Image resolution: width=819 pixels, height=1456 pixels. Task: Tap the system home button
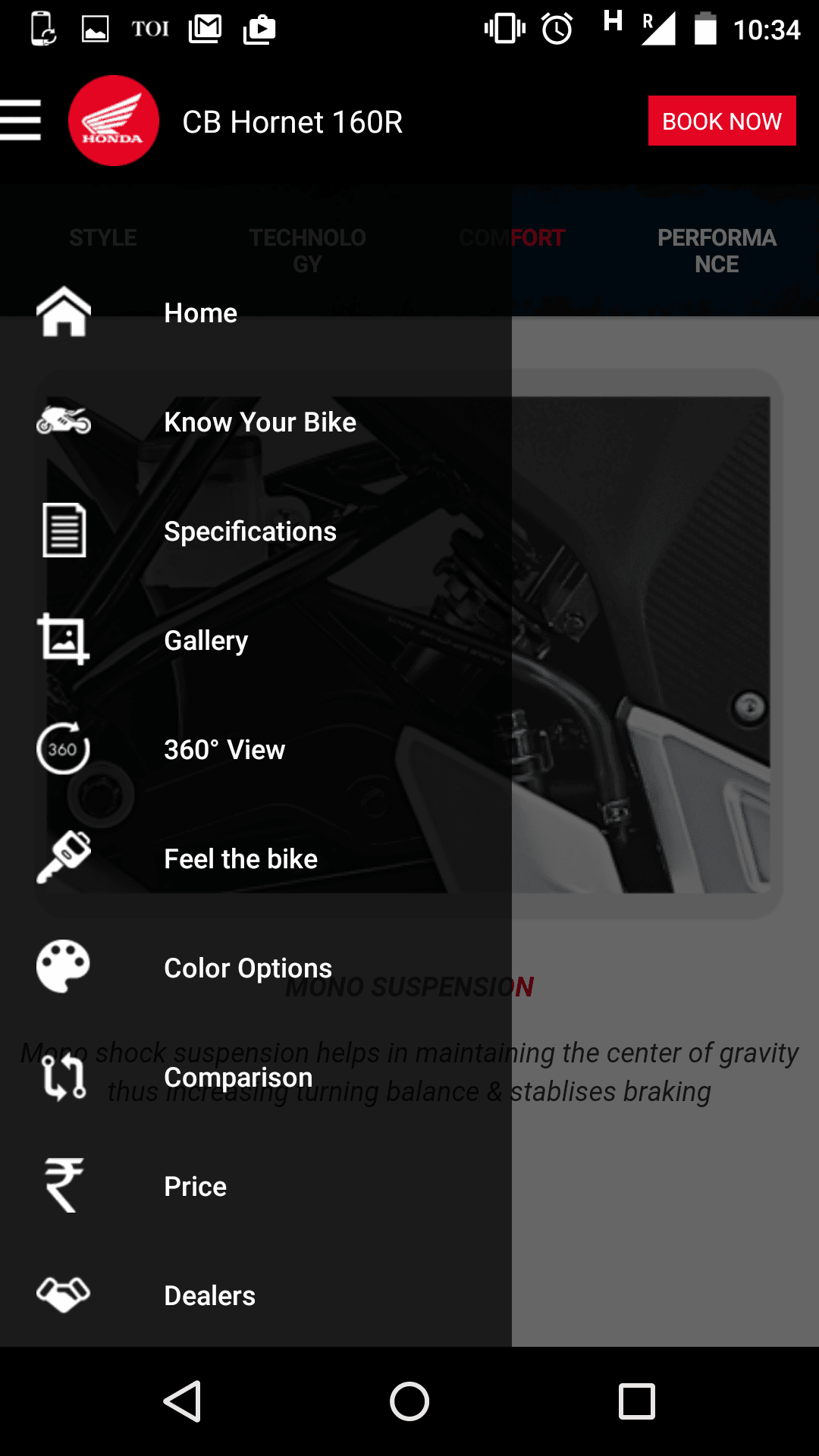point(409,1401)
